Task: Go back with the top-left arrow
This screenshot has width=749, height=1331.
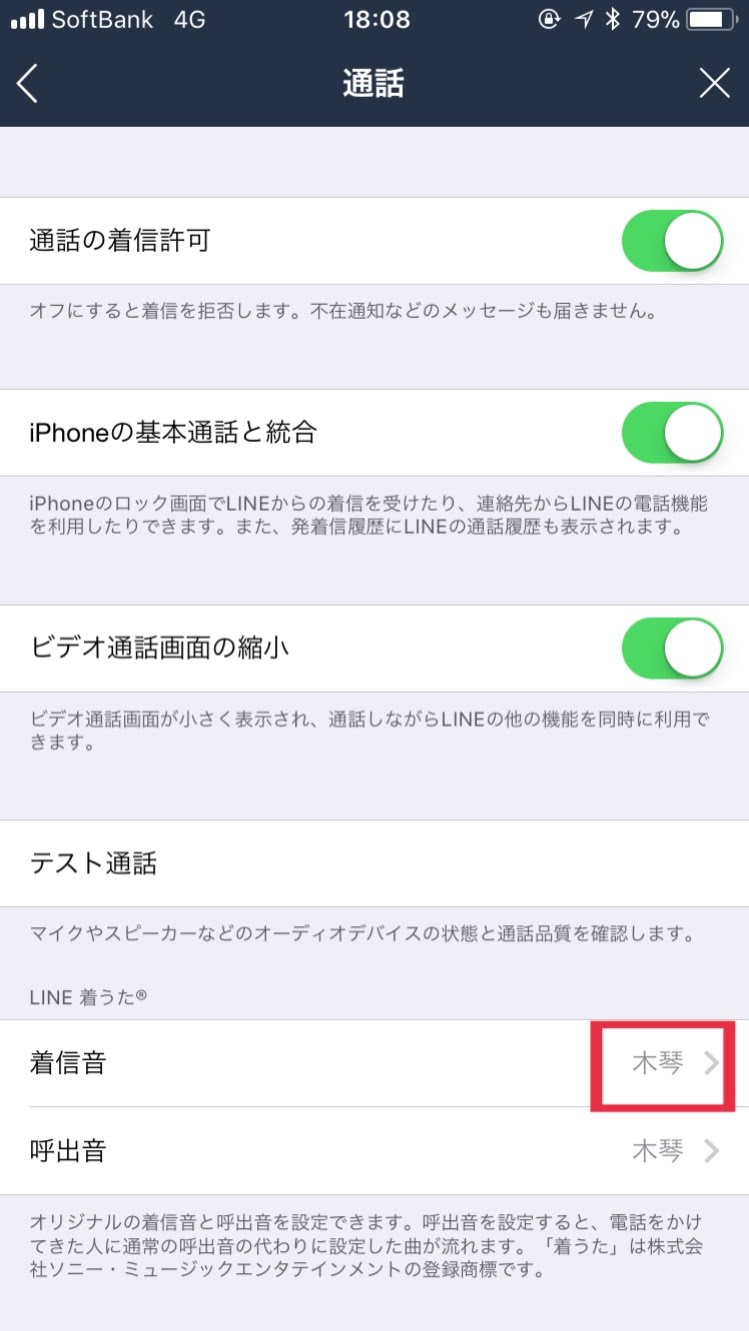Action: (x=28, y=84)
